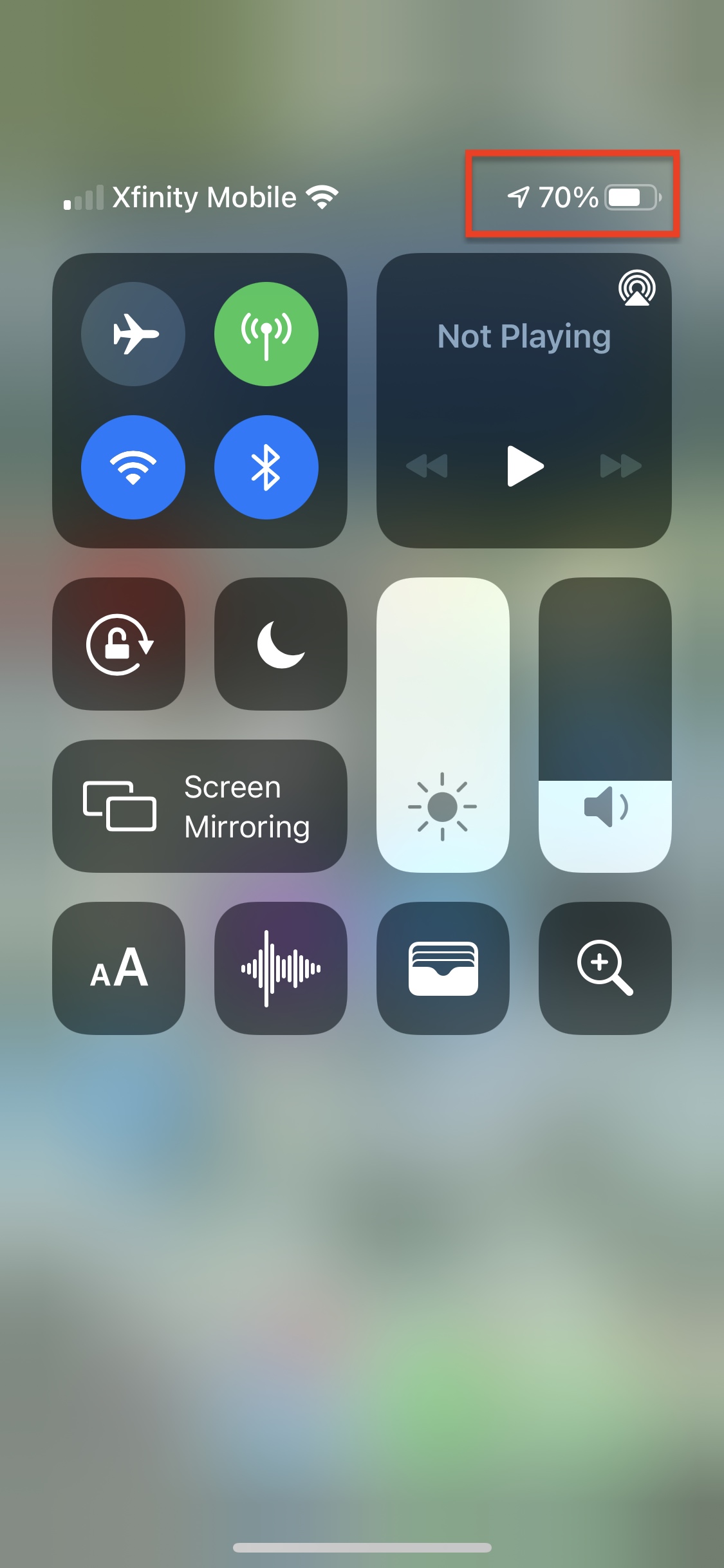Turn off cellular data

coord(266,334)
